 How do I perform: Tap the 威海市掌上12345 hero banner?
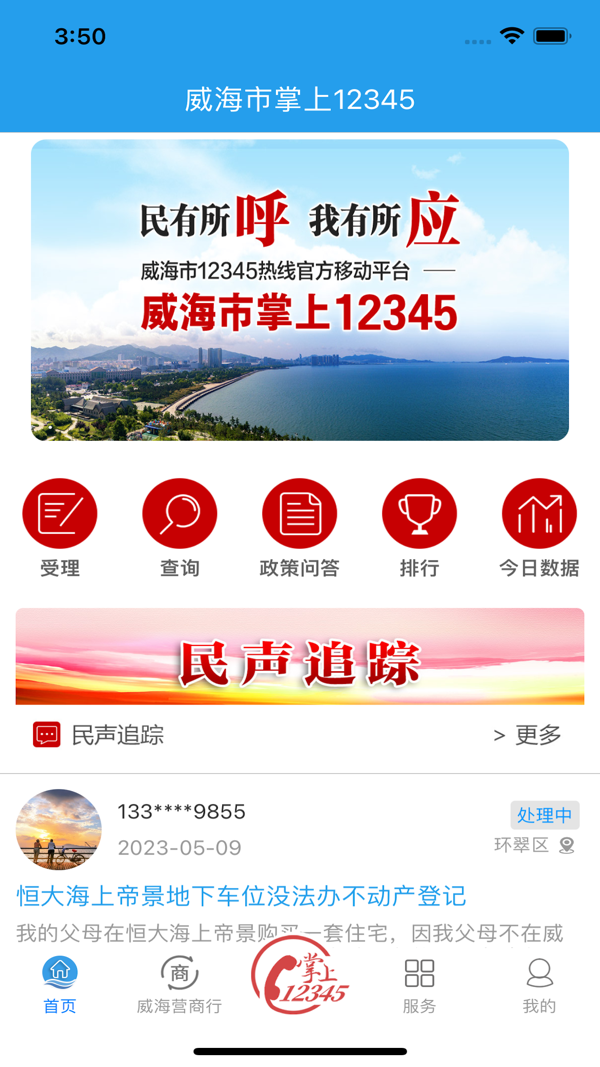tap(300, 290)
